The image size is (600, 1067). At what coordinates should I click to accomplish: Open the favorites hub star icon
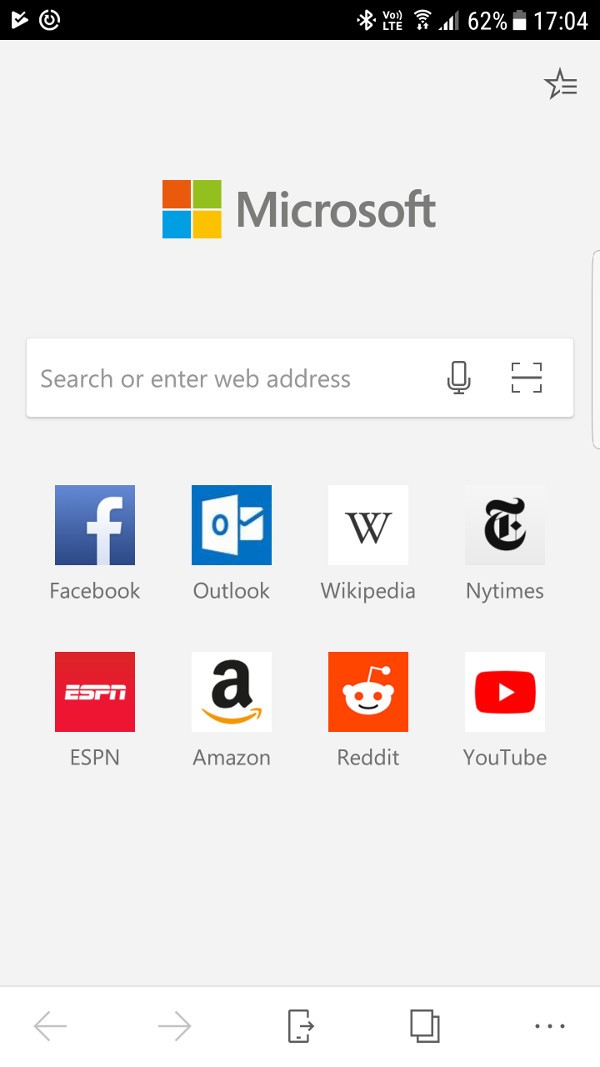[x=561, y=84]
